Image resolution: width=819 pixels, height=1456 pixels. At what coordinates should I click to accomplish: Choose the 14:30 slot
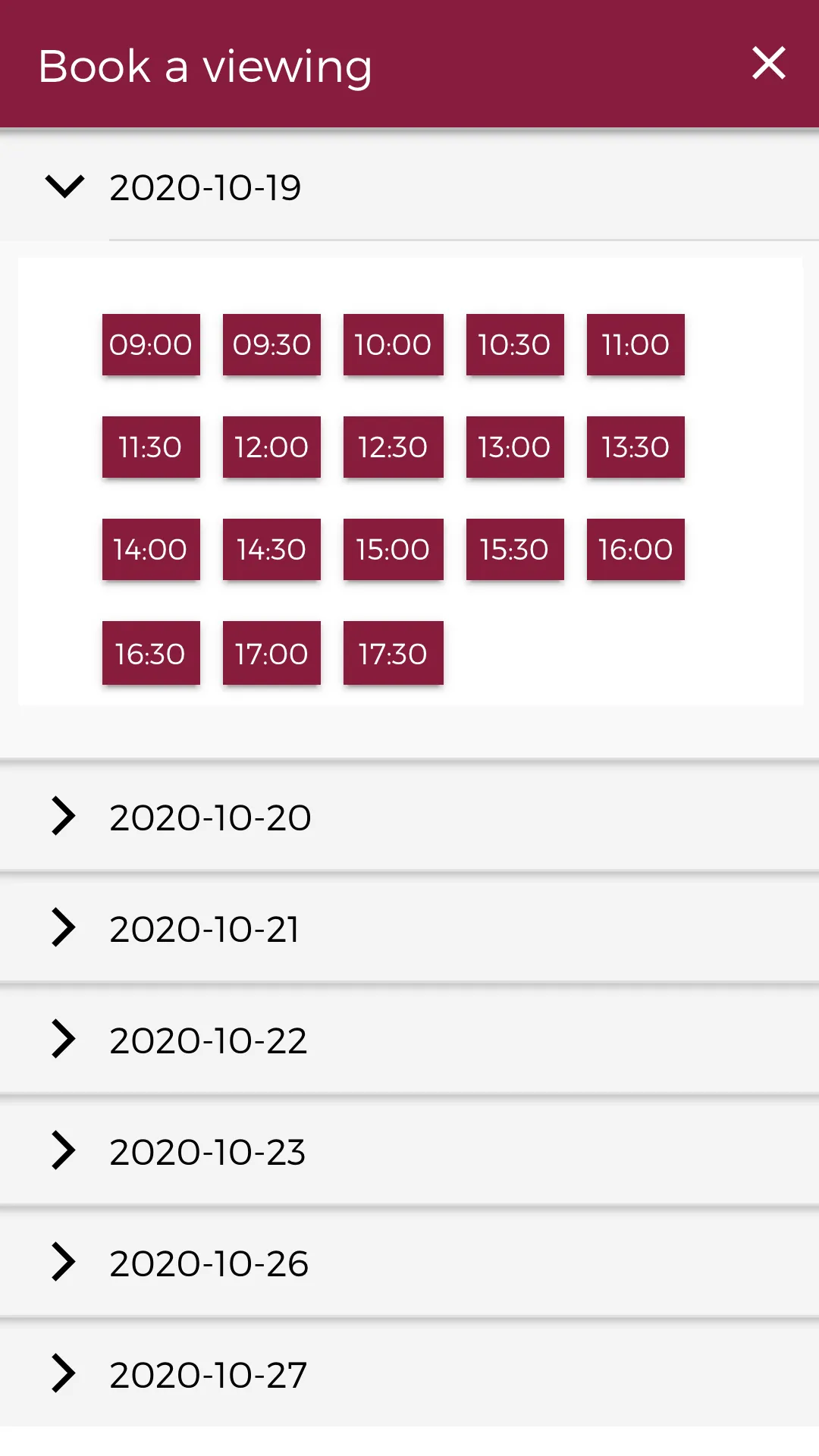271,549
